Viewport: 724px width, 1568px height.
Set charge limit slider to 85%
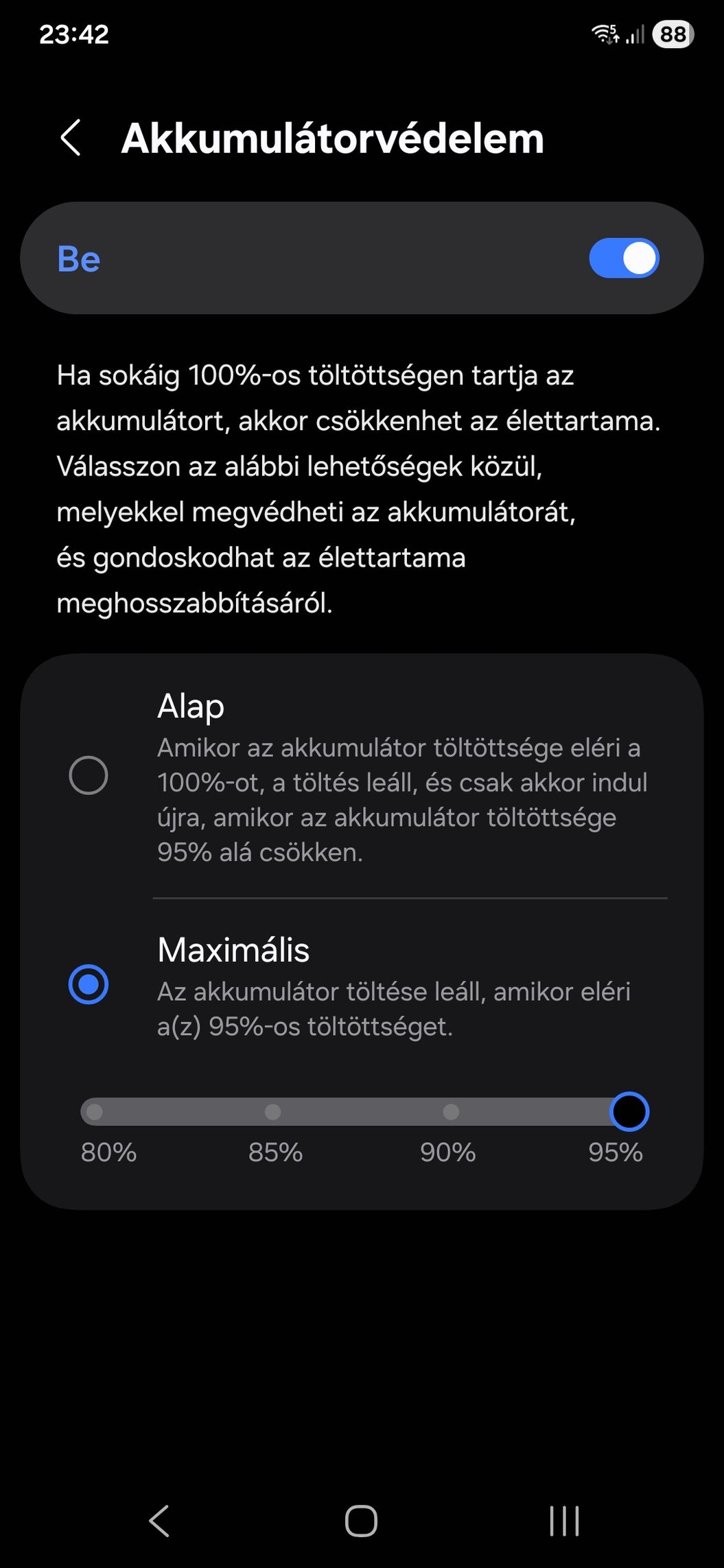[273, 1112]
